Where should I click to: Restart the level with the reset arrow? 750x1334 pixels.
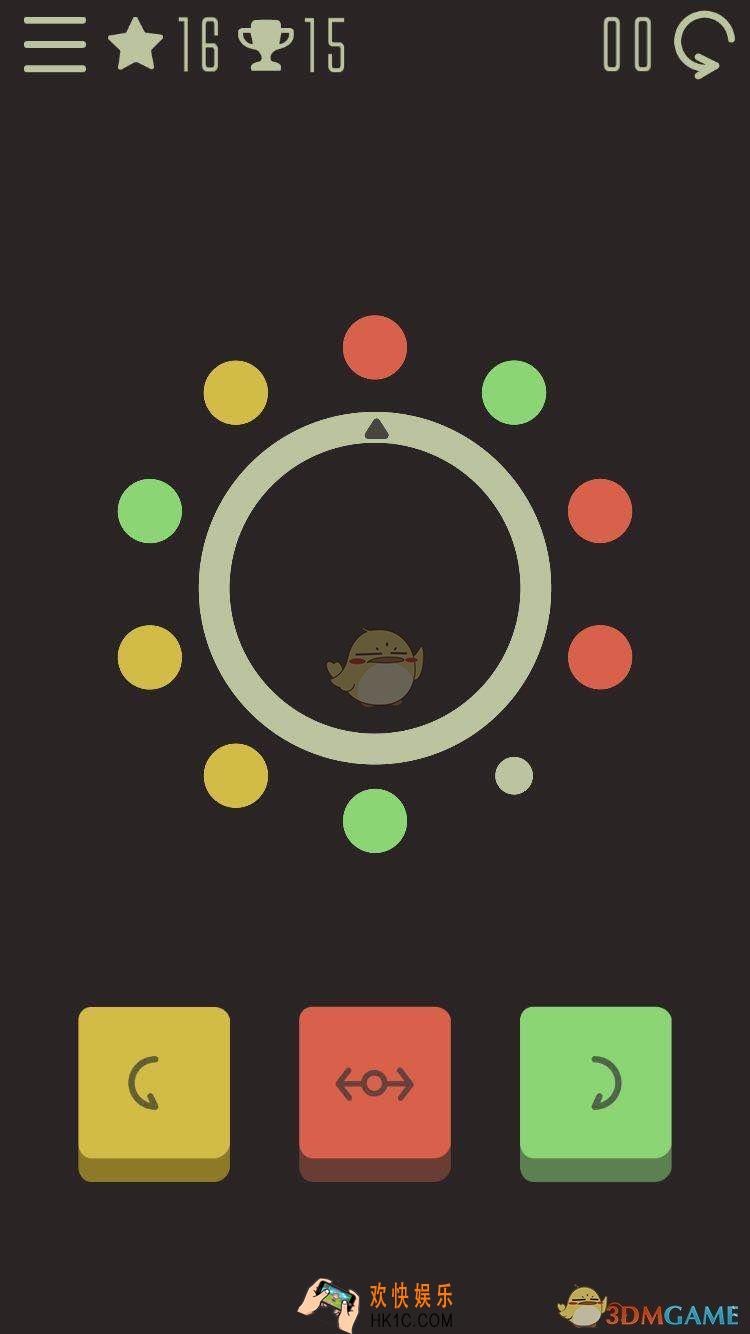(x=706, y=45)
